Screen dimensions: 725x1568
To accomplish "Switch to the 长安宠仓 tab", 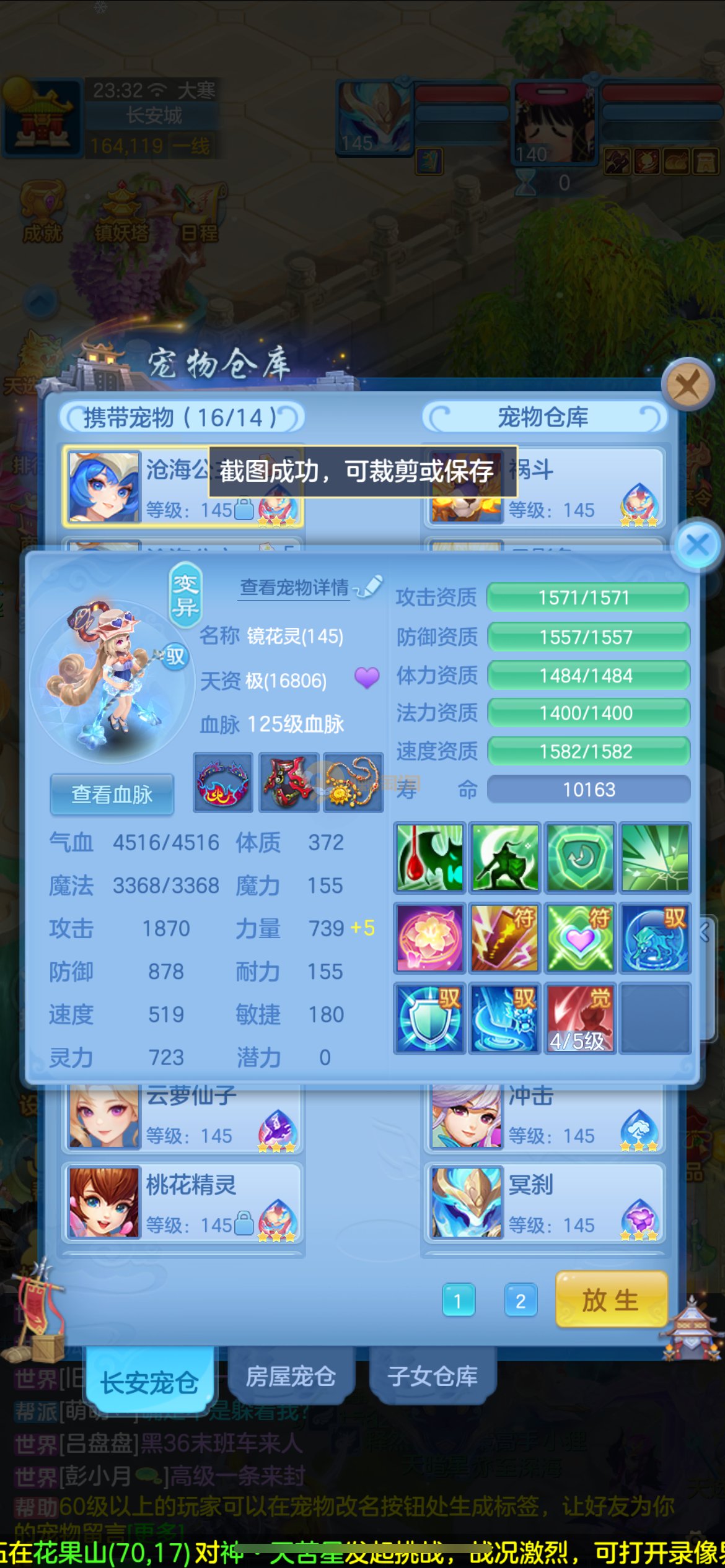I will [x=150, y=1382].
